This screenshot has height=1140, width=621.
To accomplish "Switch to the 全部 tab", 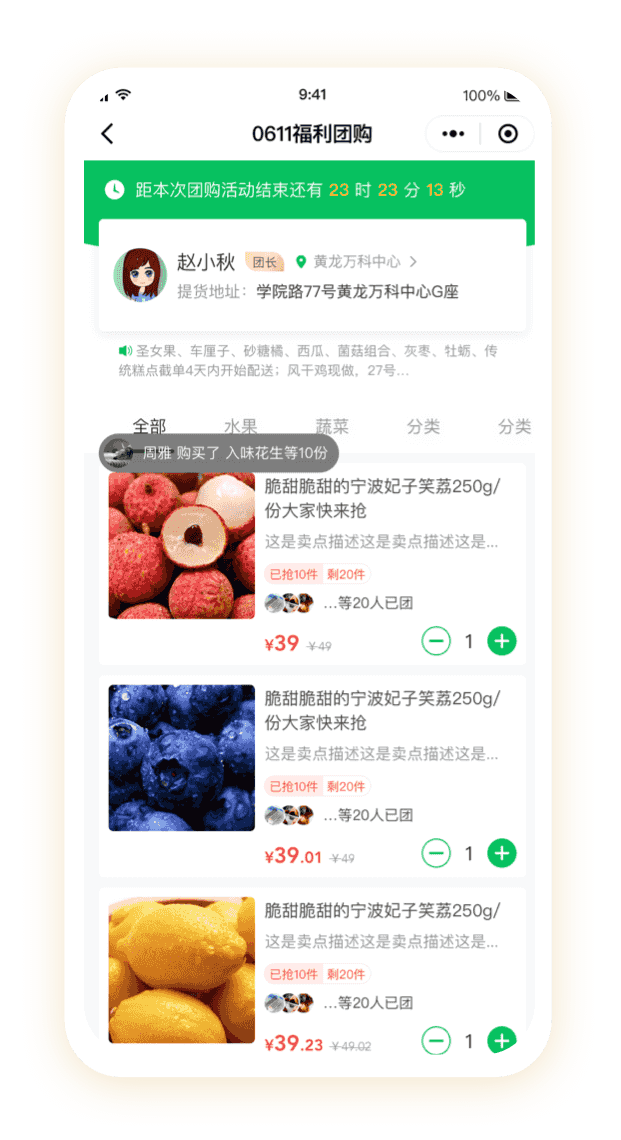I will pos(149,426).
